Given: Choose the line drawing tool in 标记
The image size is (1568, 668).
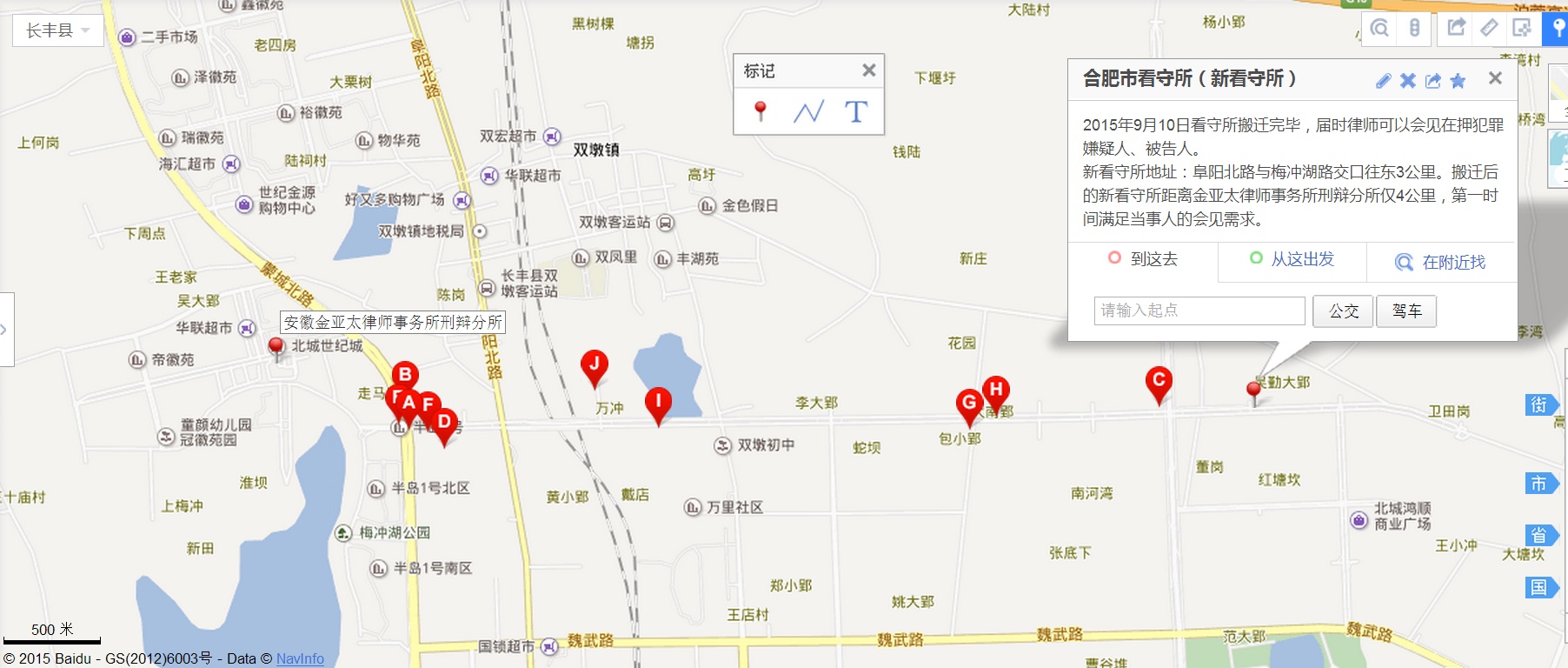Looking at the screenshot, I should [808, 111].
